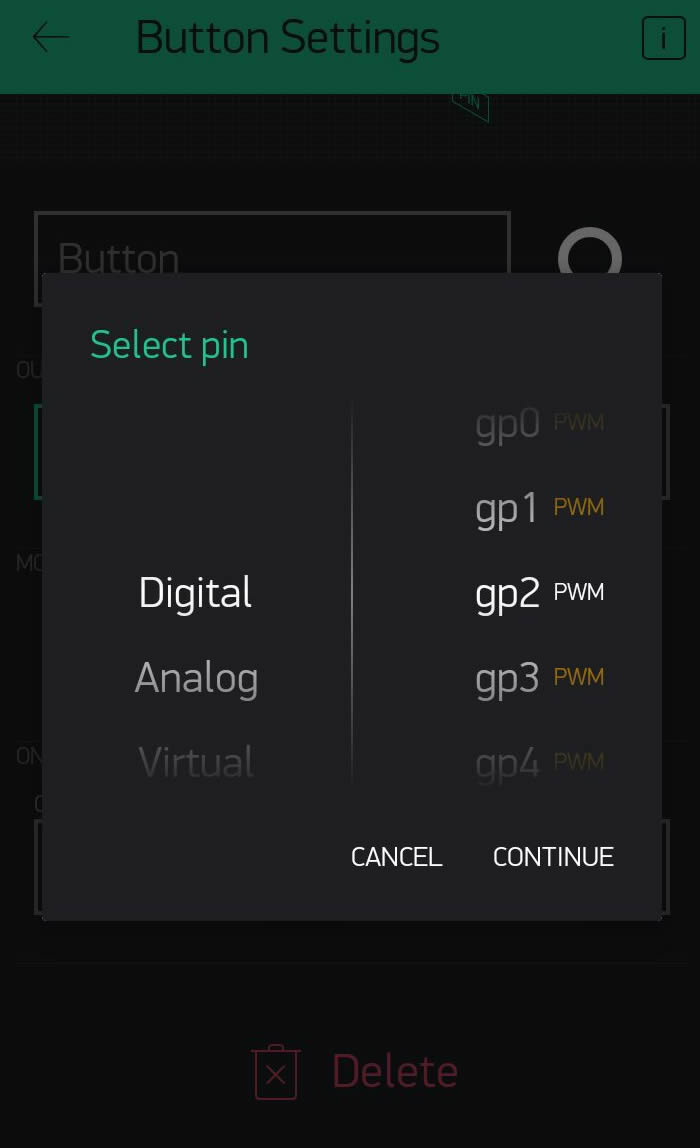
Task: Choose Analog pin type
Action: 196,678
